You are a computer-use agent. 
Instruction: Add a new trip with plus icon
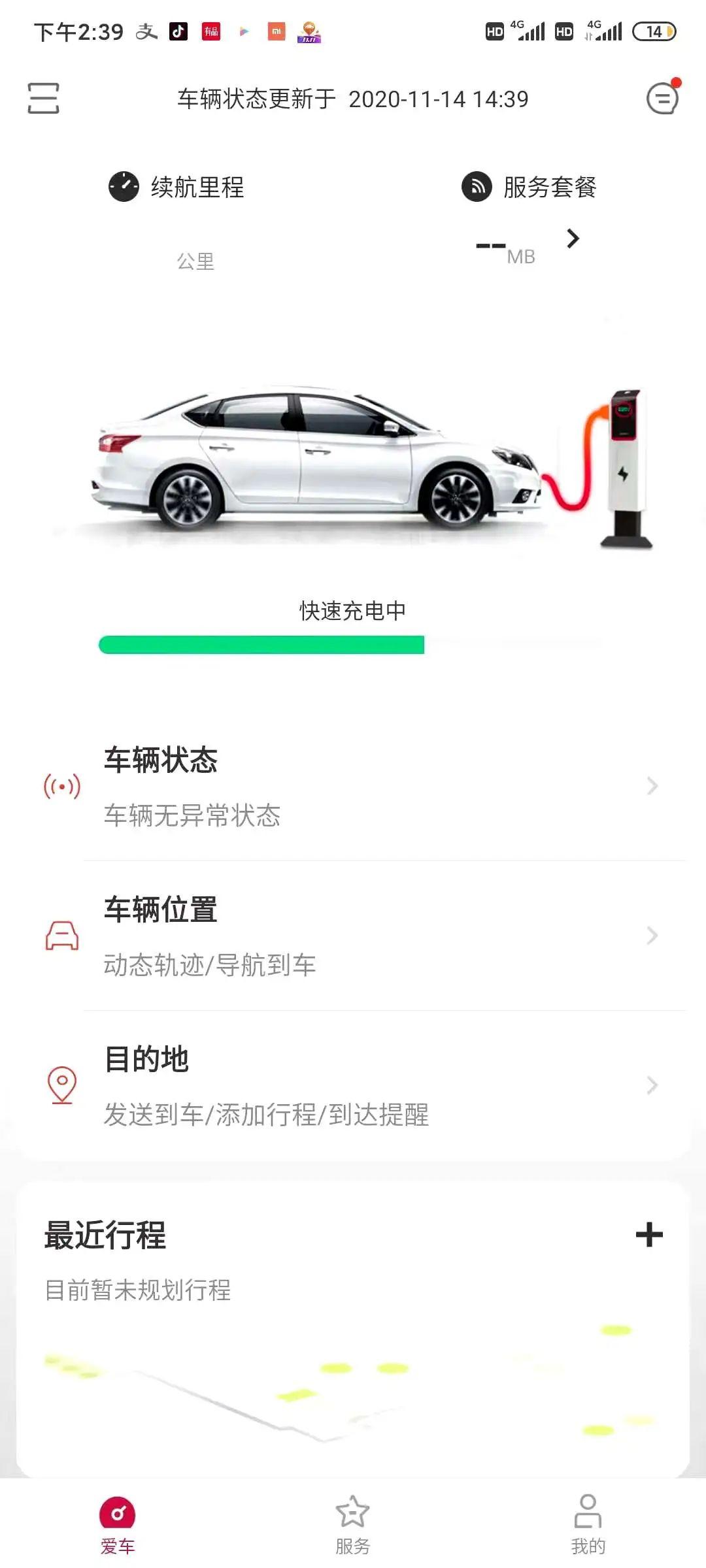(x=649, y=1235)
